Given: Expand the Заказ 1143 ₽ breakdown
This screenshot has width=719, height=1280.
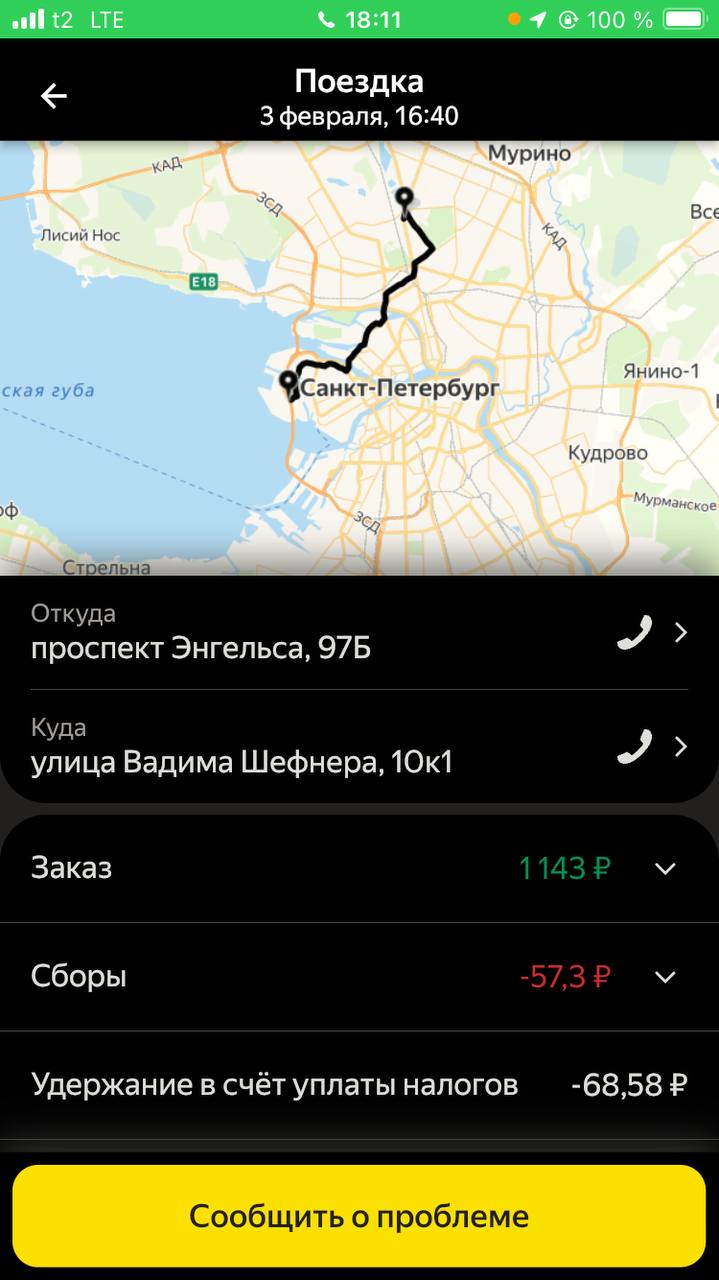Looking at the screenshot, I should pos(665,868).
